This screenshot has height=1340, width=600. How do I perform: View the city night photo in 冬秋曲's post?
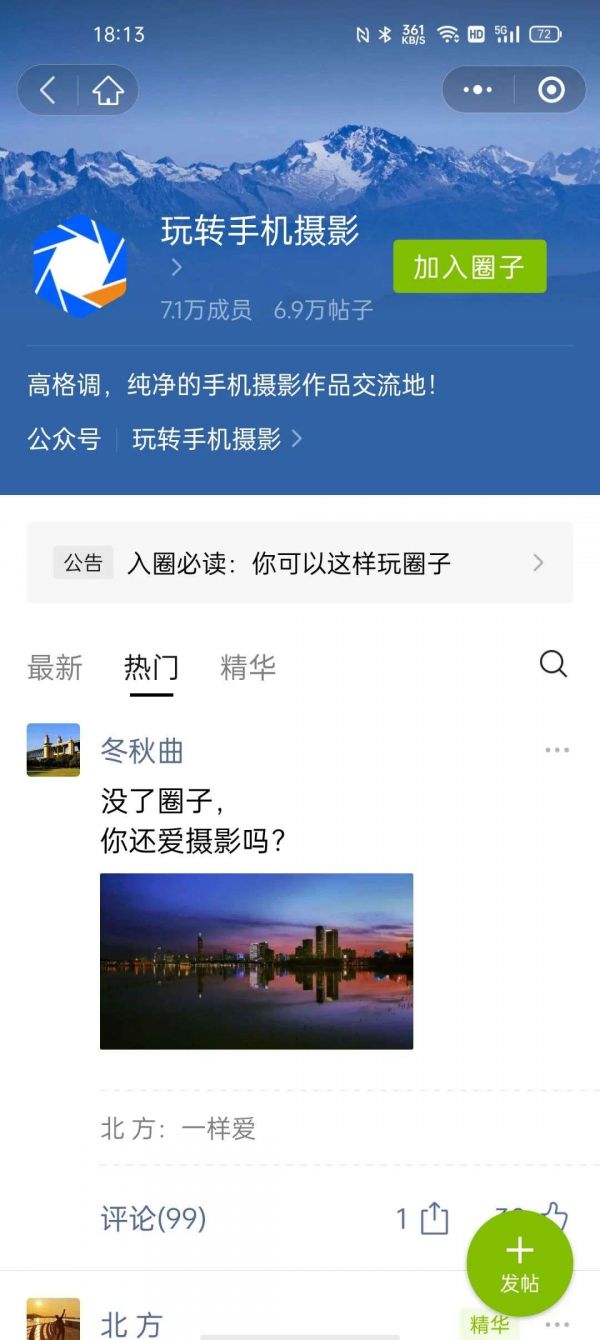click(256, 961)
